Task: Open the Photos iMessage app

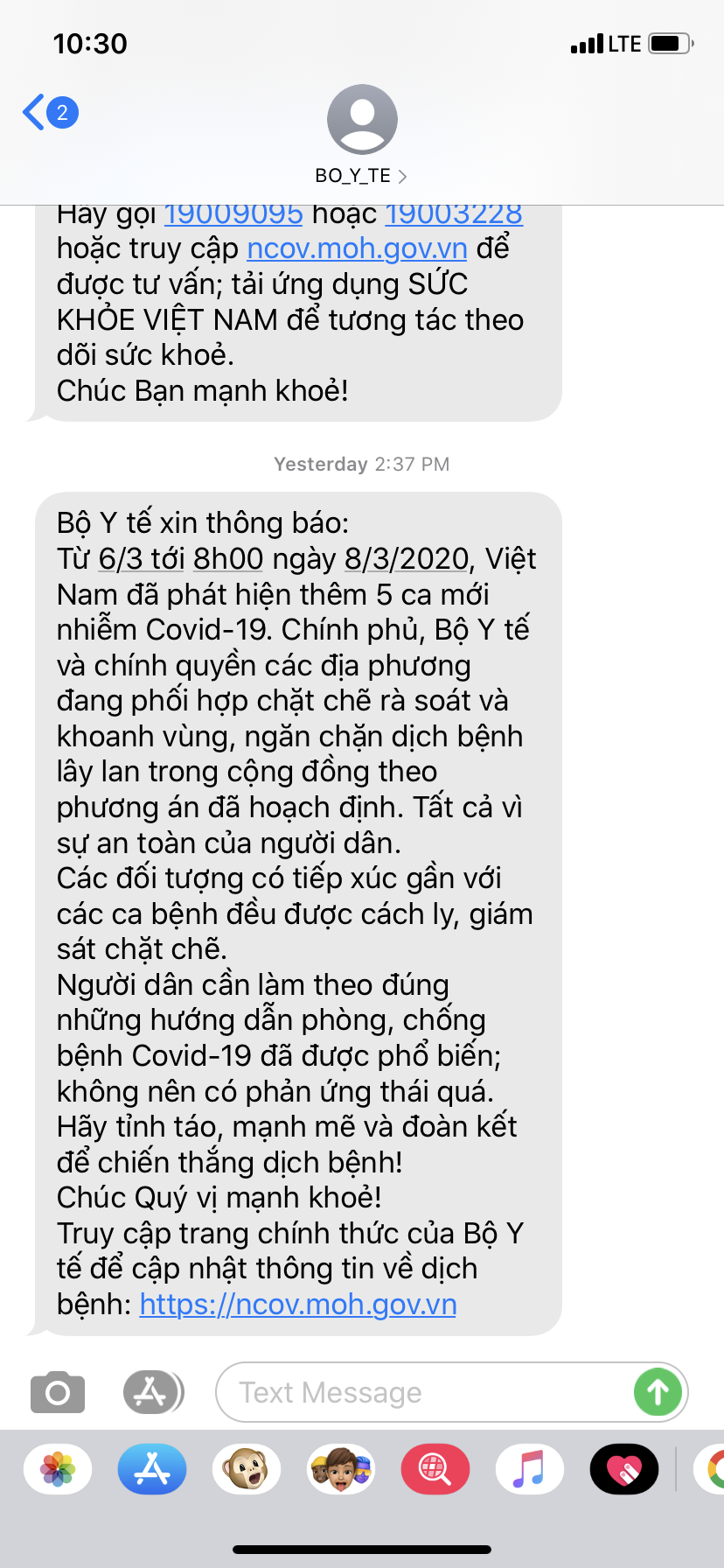Action: click(x=58, y=1469)
